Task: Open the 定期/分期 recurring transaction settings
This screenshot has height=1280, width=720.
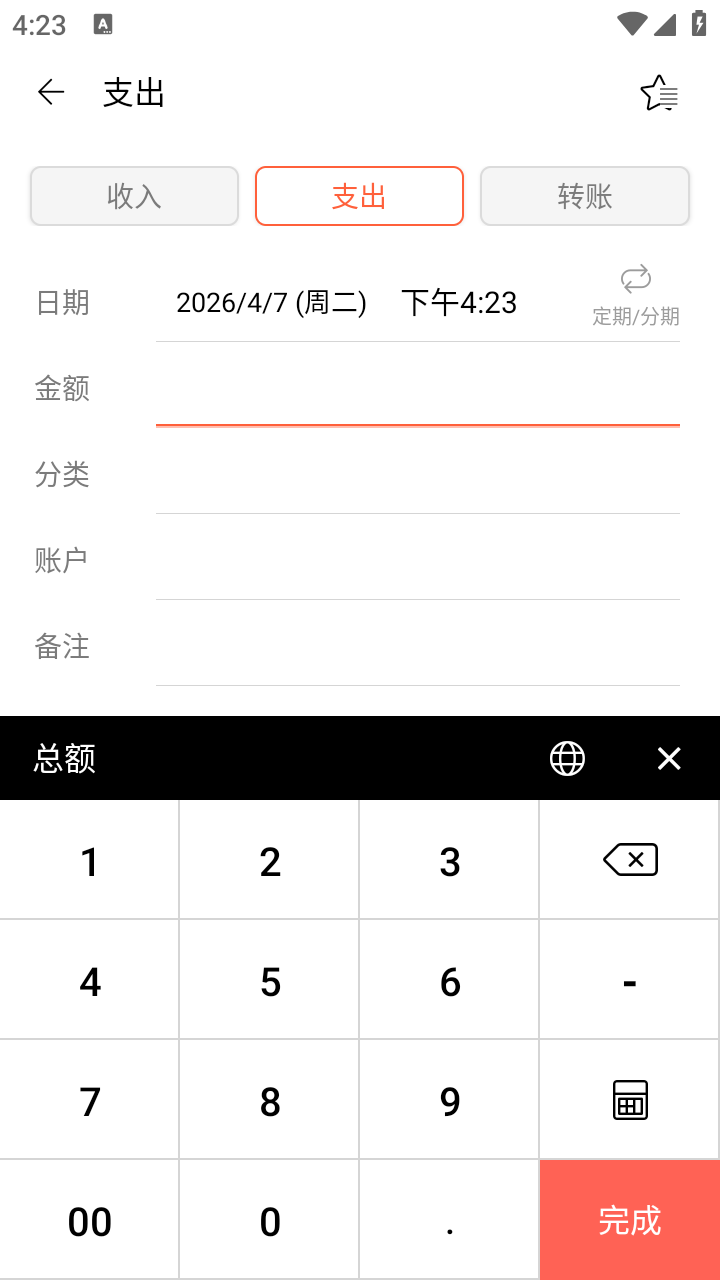Action: click(634, 295)
